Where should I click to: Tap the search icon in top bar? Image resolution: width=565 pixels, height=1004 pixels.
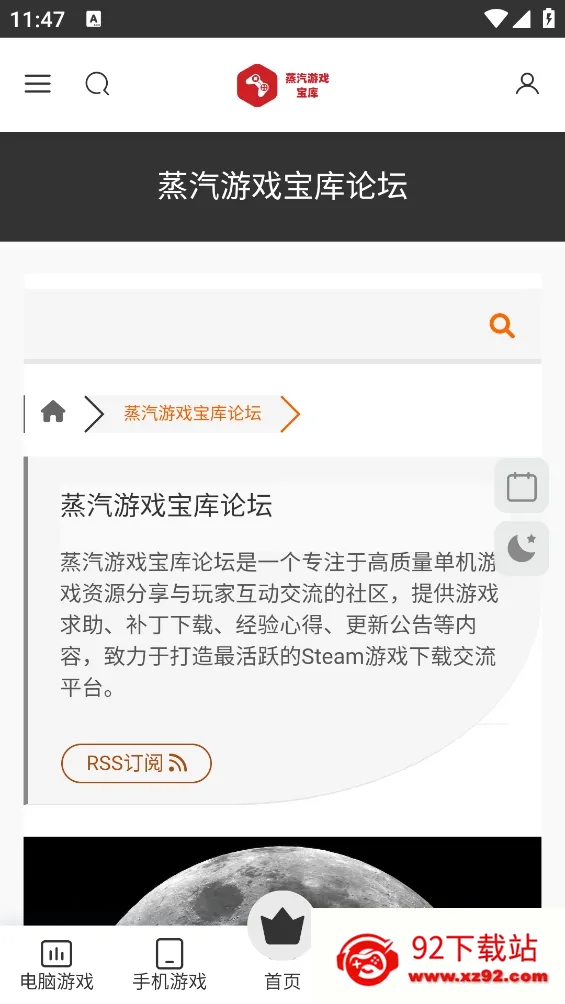97,84
